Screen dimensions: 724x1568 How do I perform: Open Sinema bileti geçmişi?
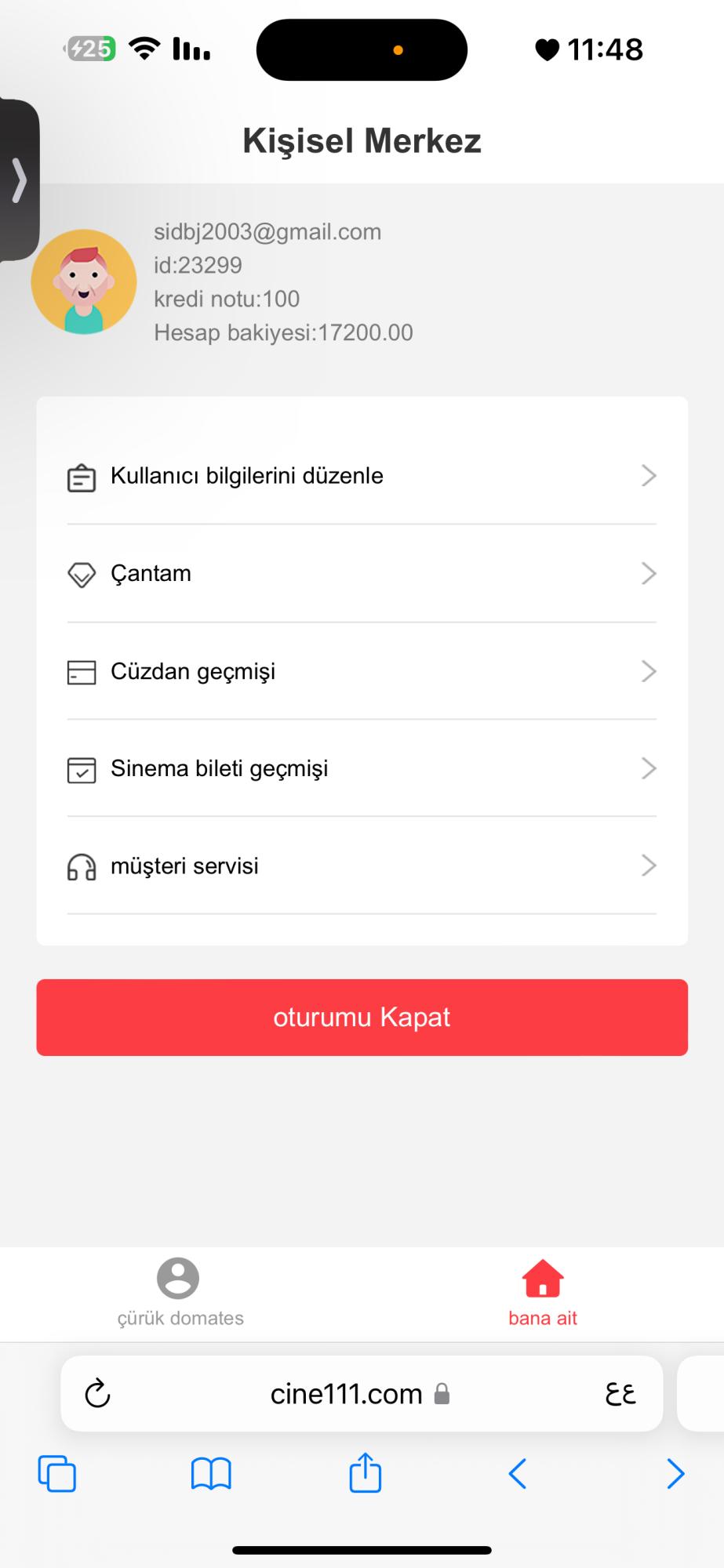coord(362,769)
